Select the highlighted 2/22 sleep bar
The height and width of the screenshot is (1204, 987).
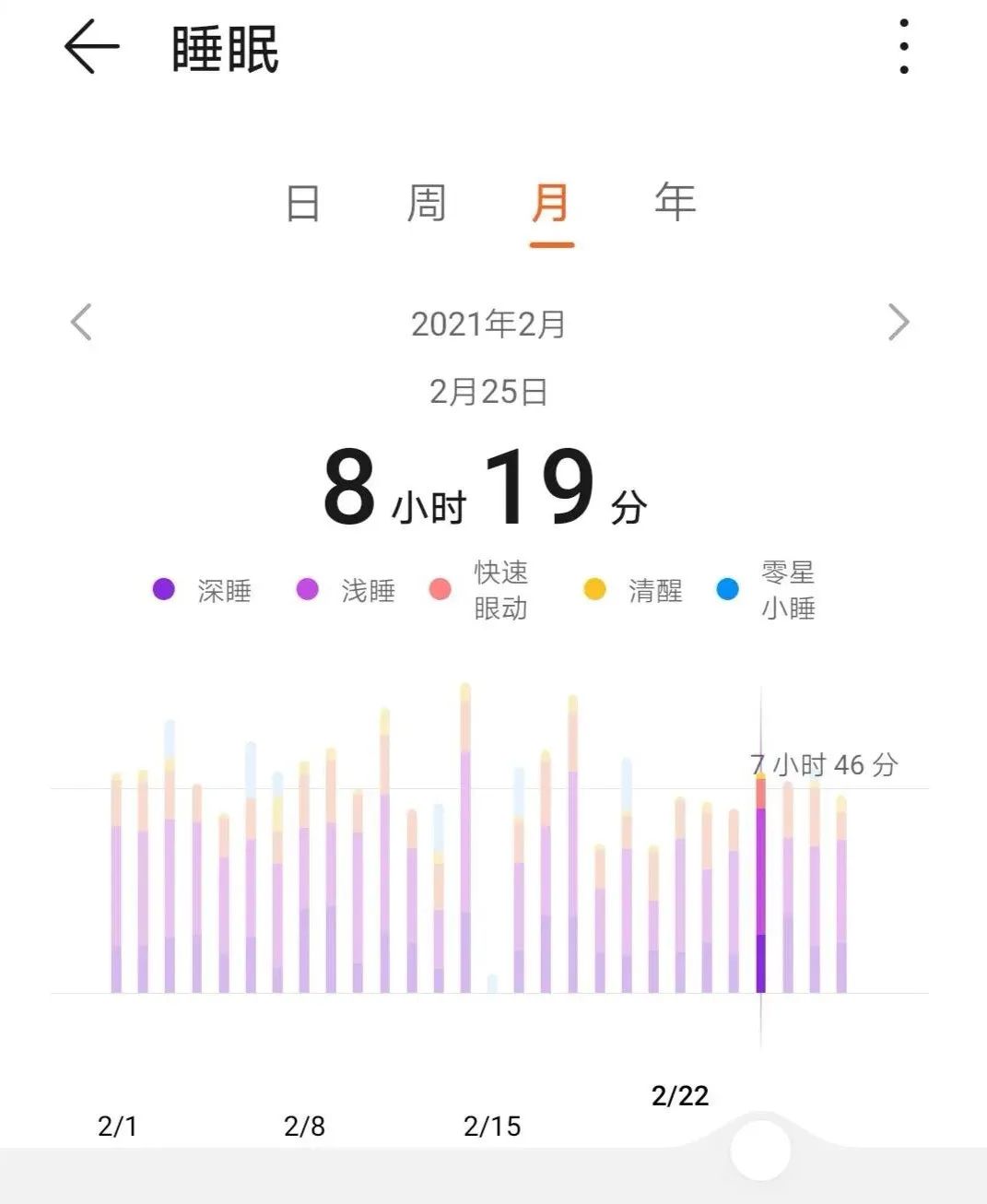click(761, 885)
